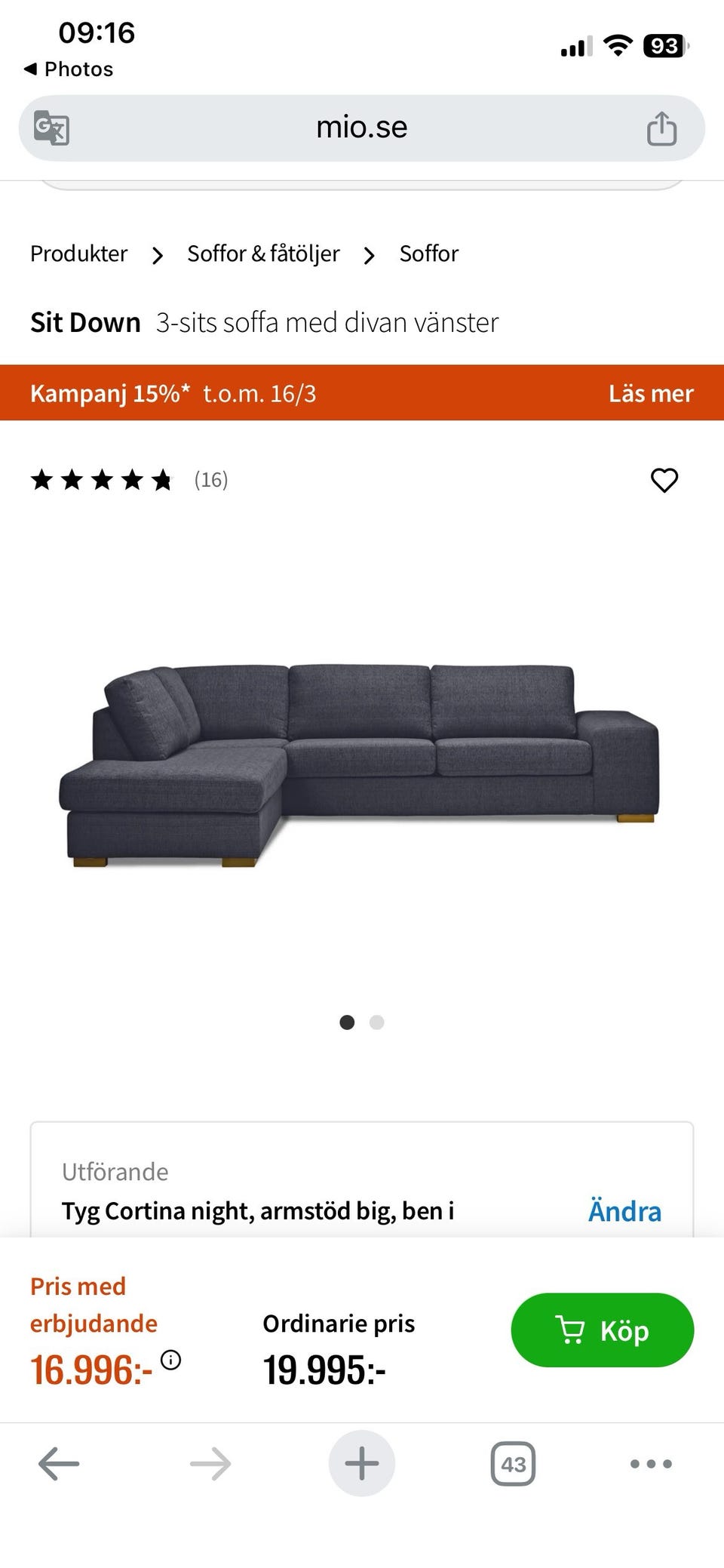The image size is (724, 1568).
Task: Go to the Soffor & fåtöljer breadcrumb
Action: pos(263,254)
